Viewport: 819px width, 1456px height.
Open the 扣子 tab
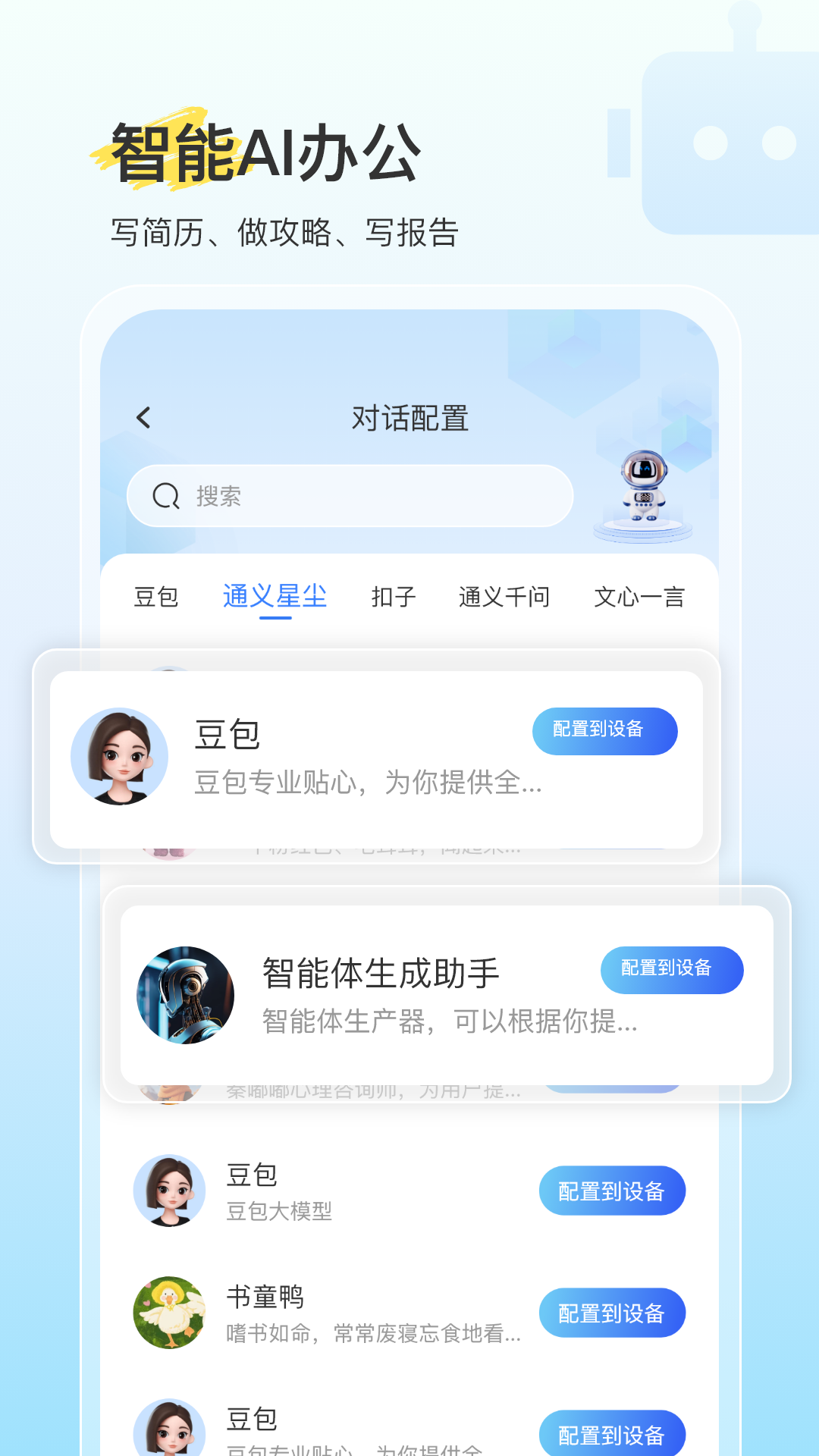coord(394,597)
